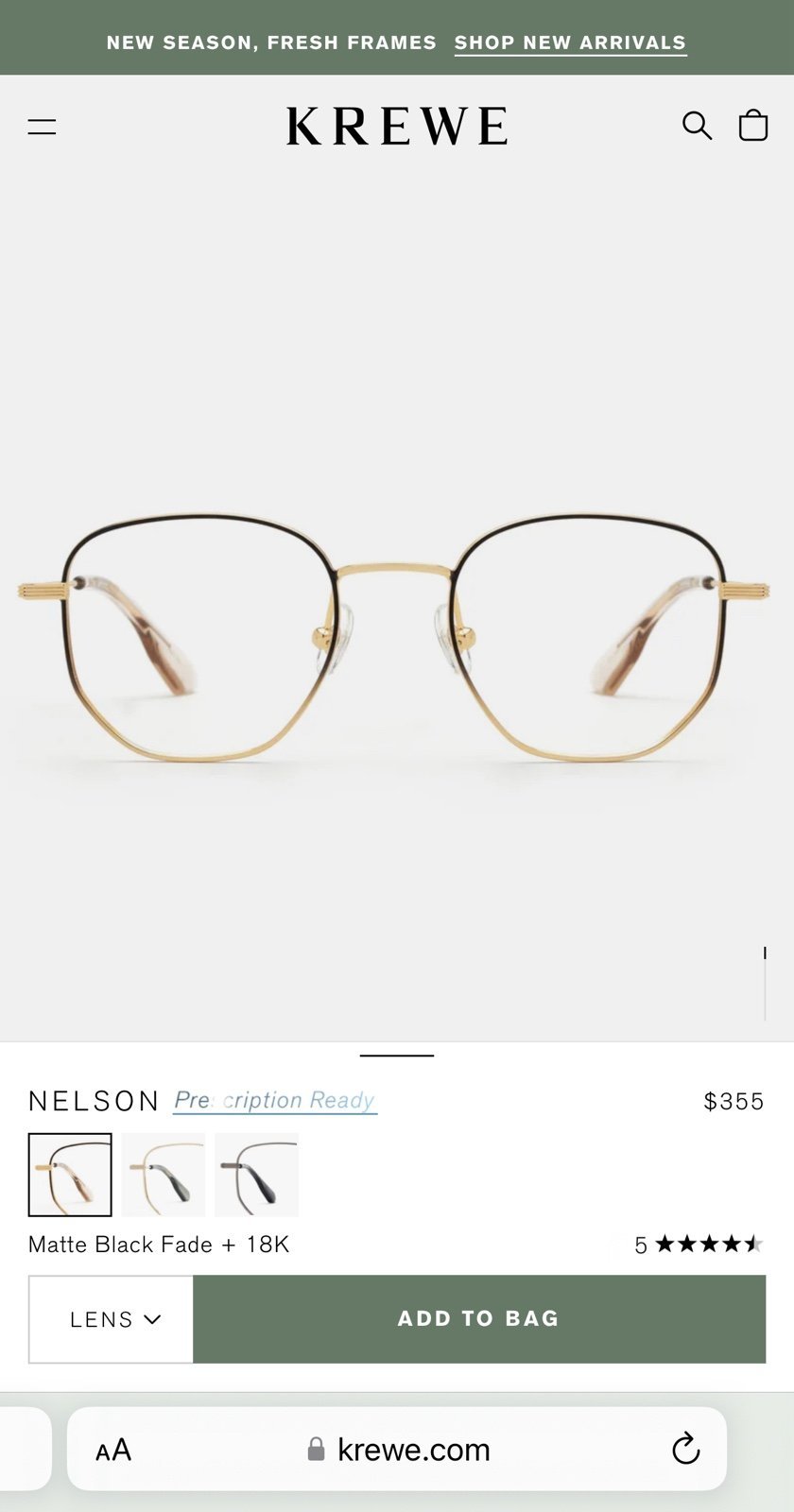Open the hamburger menu
This screenshot has width=794, height=1512.
click(42, 126)
